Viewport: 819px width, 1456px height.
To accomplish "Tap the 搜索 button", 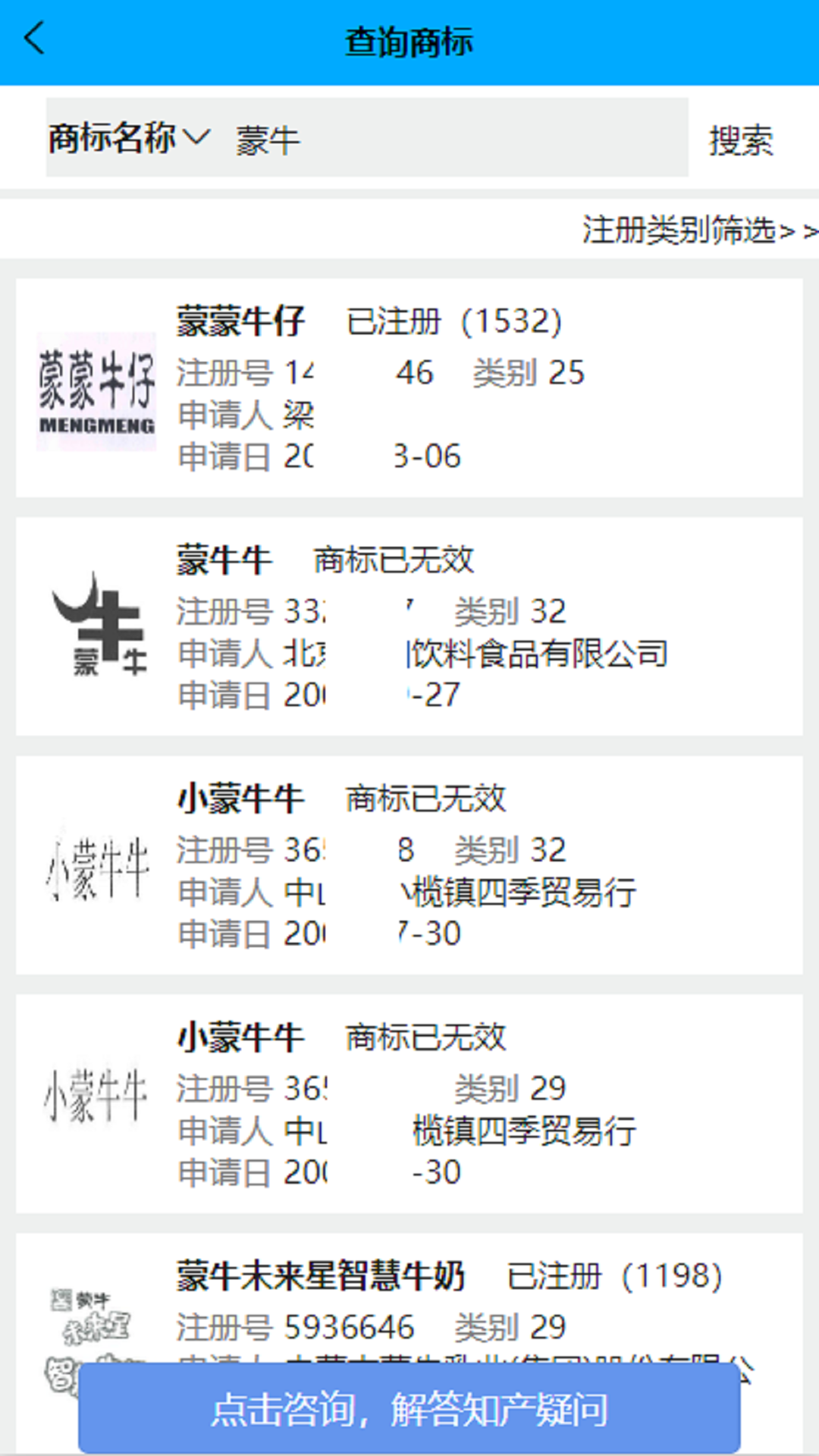I will [x=740, y=140].
